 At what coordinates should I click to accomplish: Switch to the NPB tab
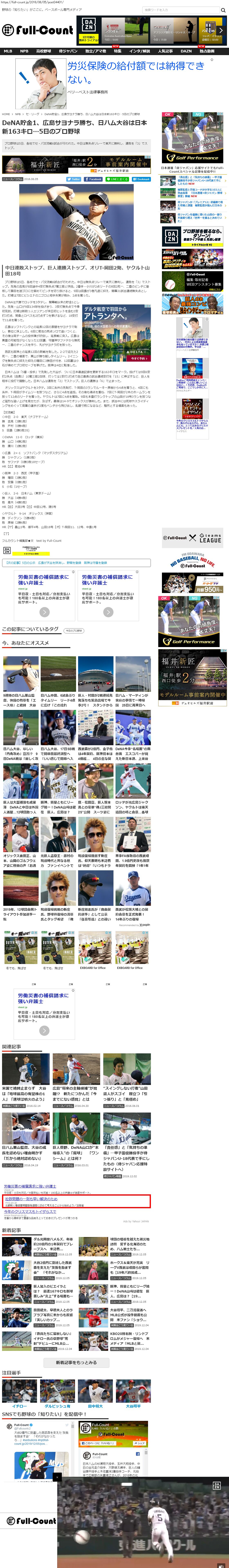[24, 51]
